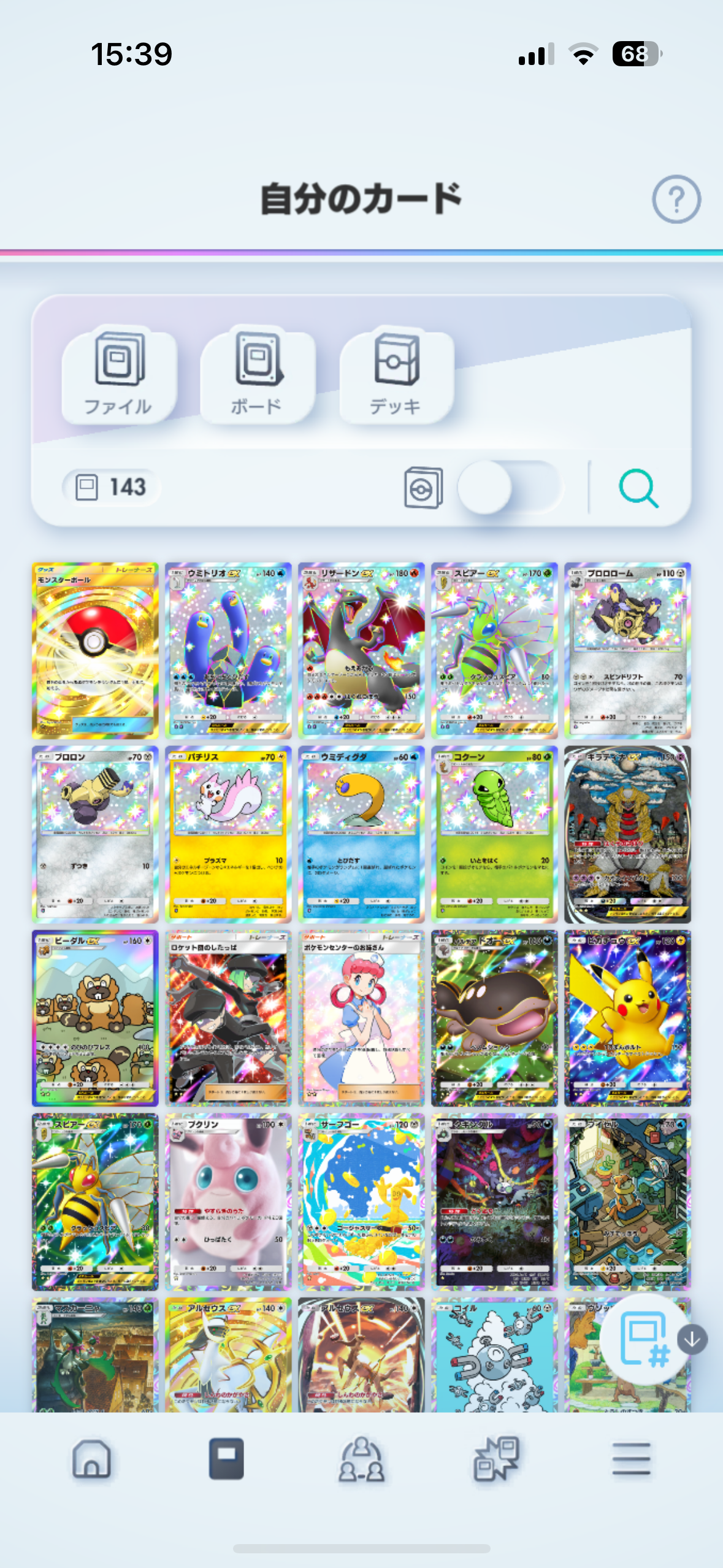Go to the home tab

coord(92,1459)
